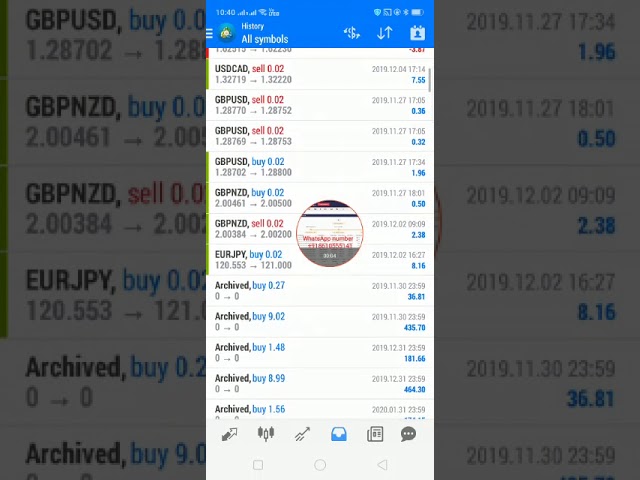Viewport: 640px width, 480px height.
Task: Open the hamburger drawer menu
Action: pyautogui.click(x=210, y=33)
